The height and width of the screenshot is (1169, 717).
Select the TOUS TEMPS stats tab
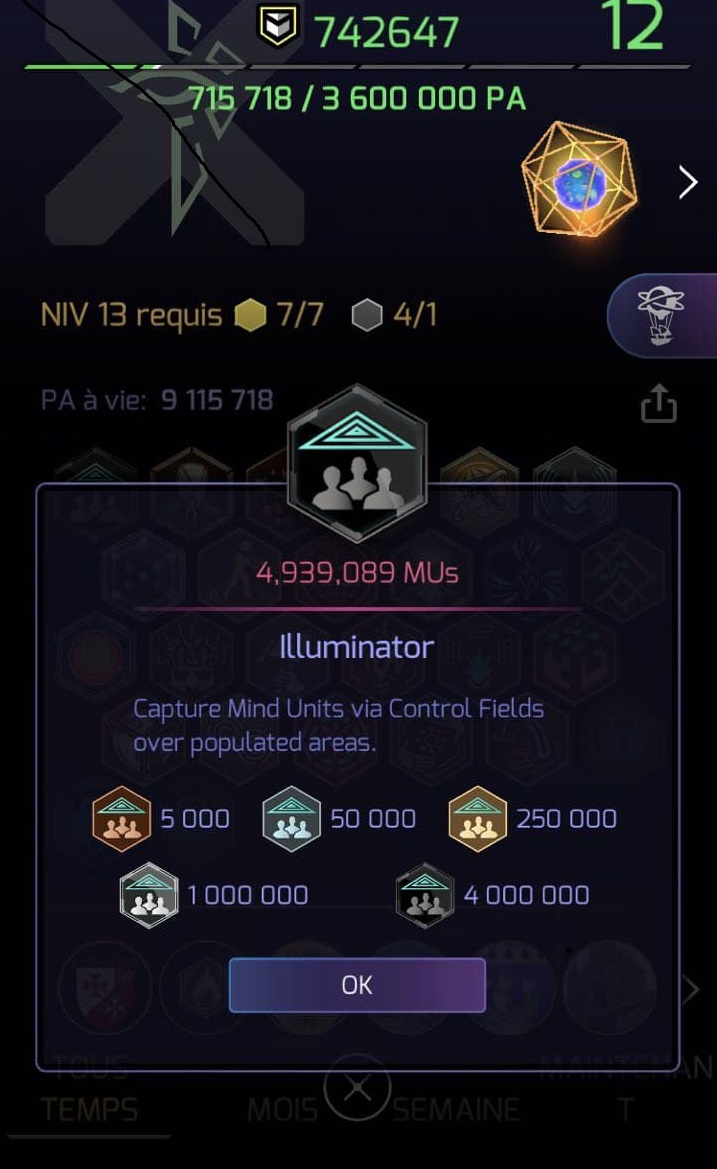coord(88,1092)
